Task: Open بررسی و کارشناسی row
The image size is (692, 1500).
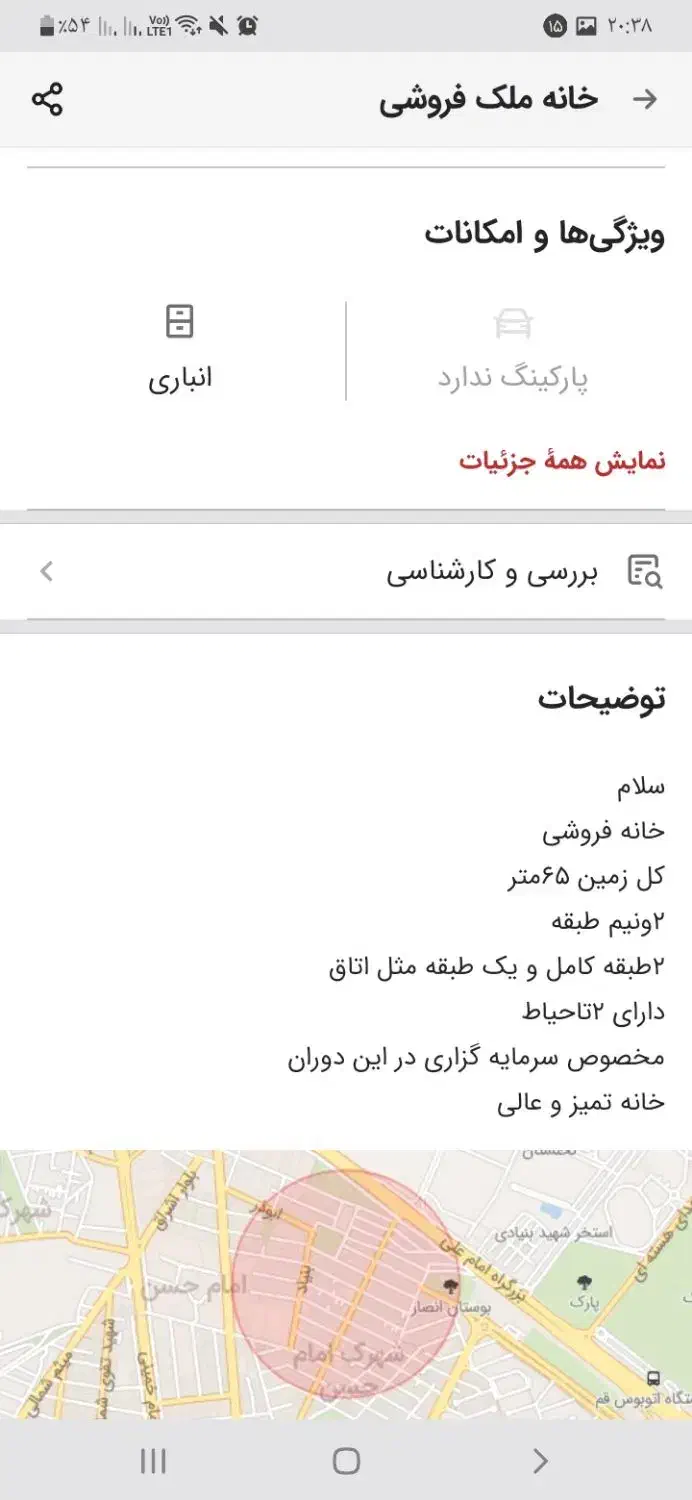Action: click(346, 572)
